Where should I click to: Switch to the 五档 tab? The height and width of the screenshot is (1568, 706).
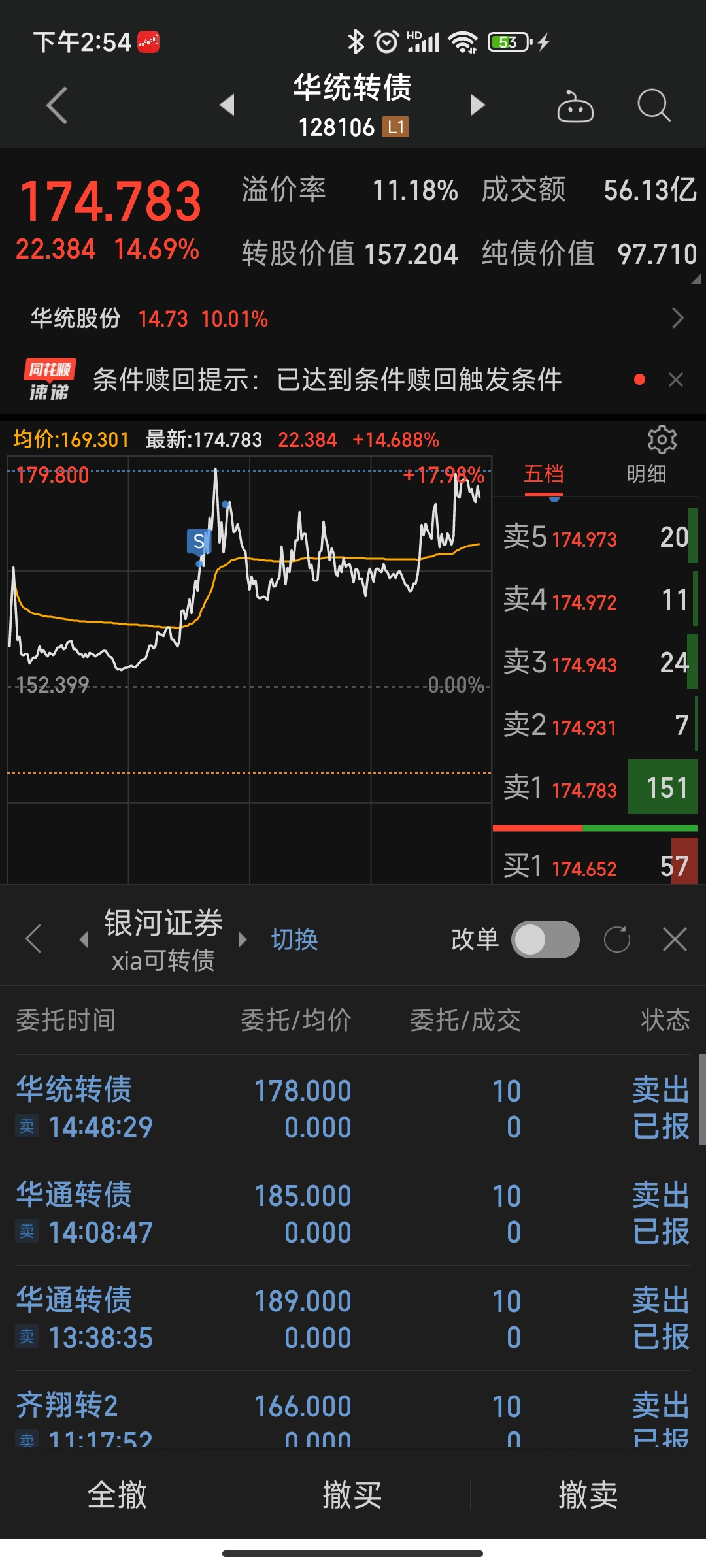pyautogui.click(x=543, y=474)
